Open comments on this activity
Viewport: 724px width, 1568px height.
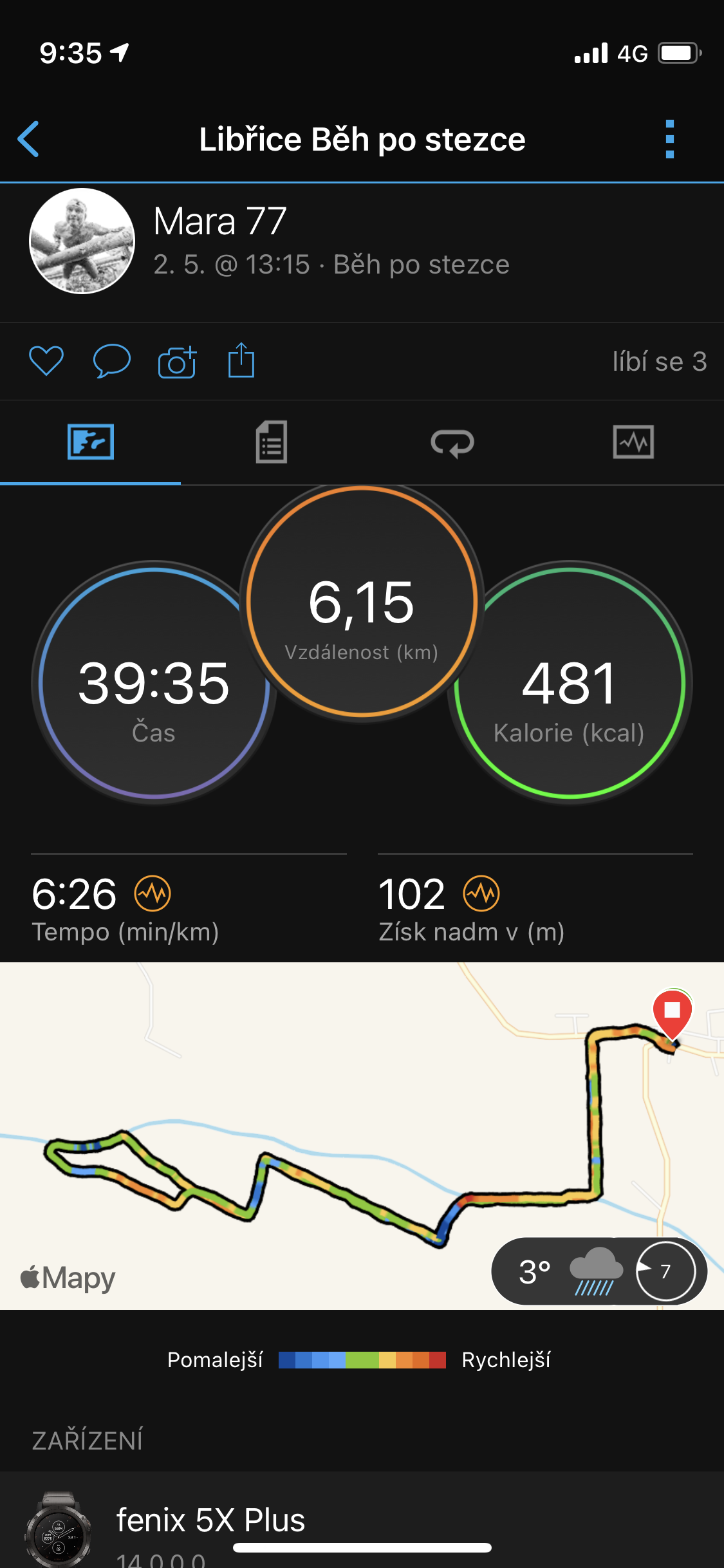112,361
